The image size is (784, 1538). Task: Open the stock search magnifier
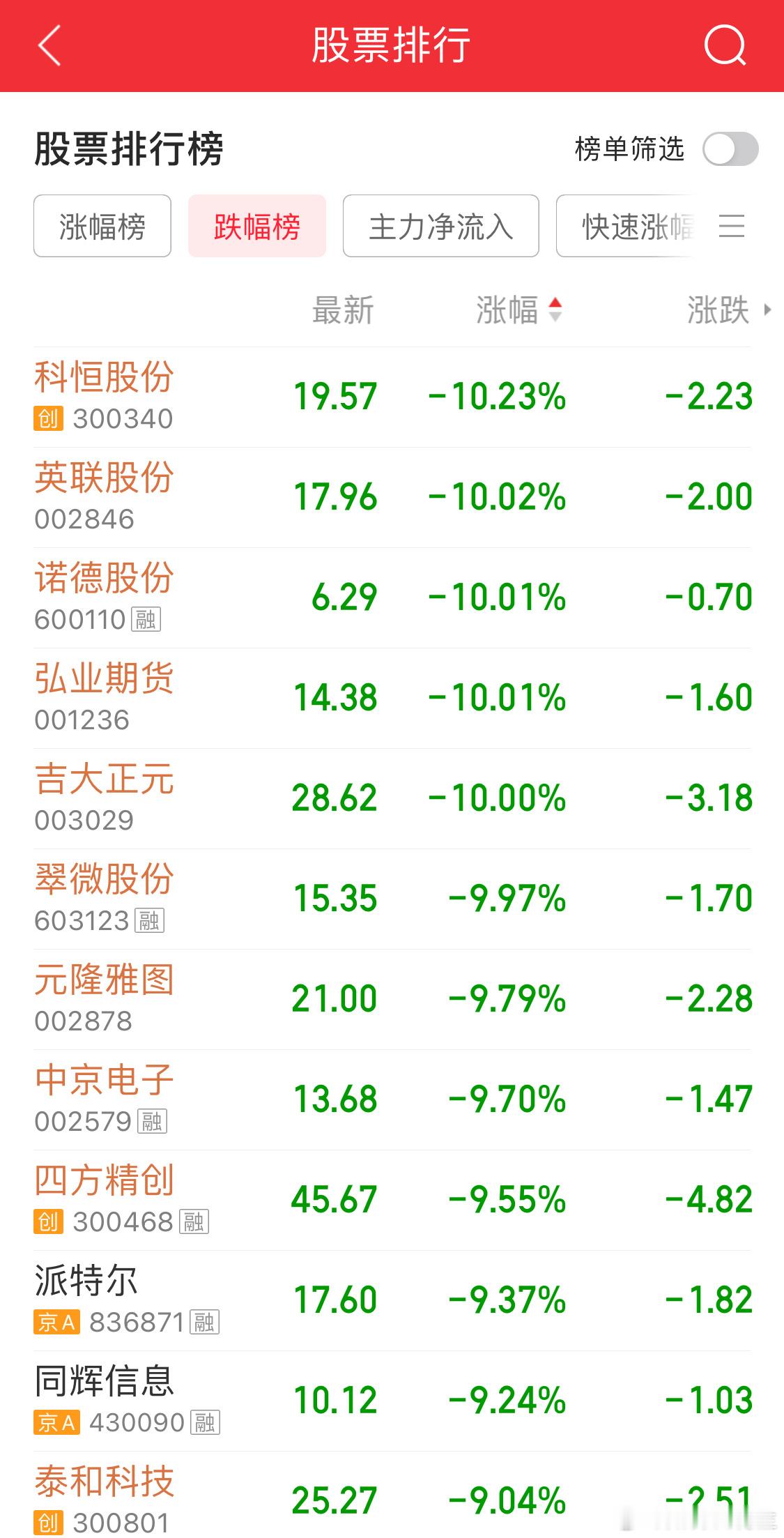pyautogui.click(x=725, y=45)
